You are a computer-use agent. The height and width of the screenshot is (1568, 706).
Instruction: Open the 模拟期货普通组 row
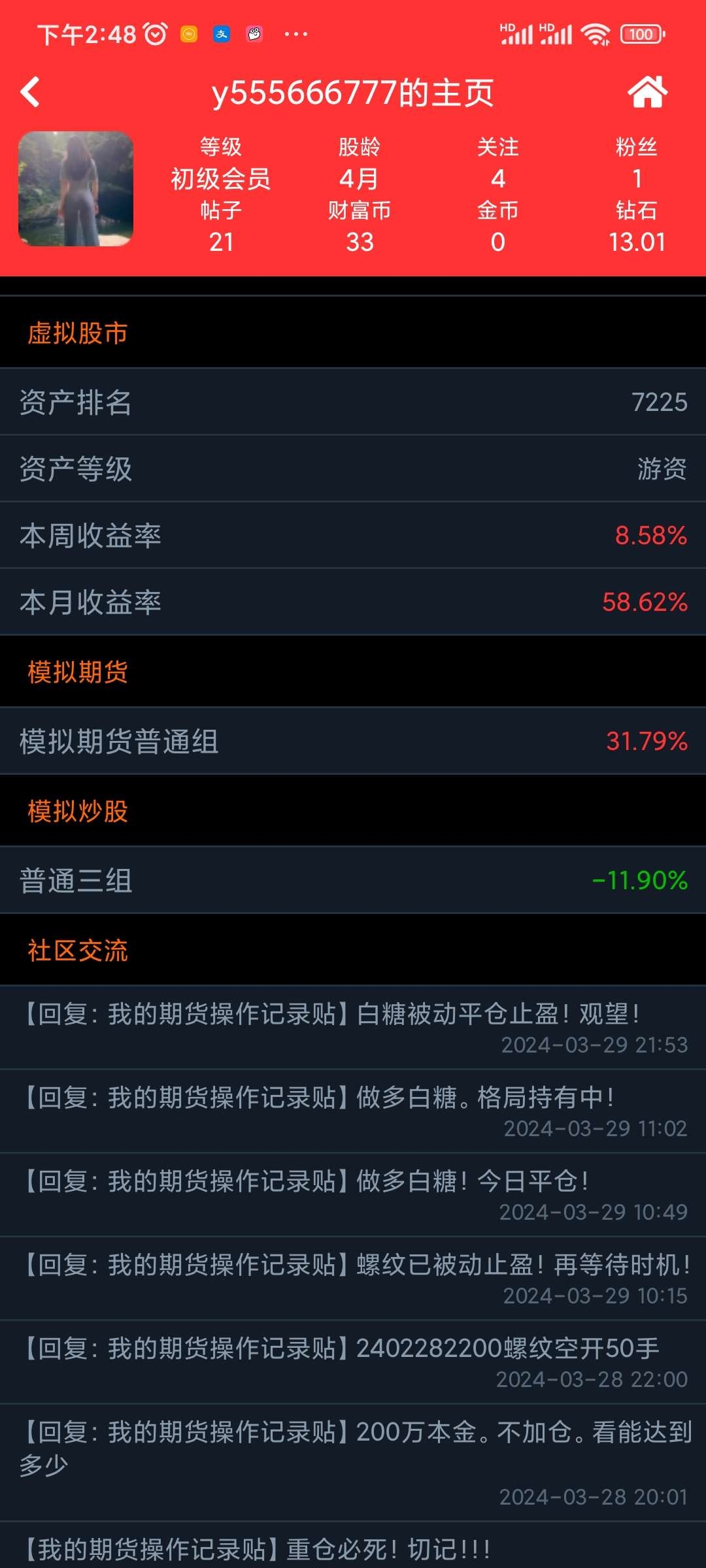point(353,741)
